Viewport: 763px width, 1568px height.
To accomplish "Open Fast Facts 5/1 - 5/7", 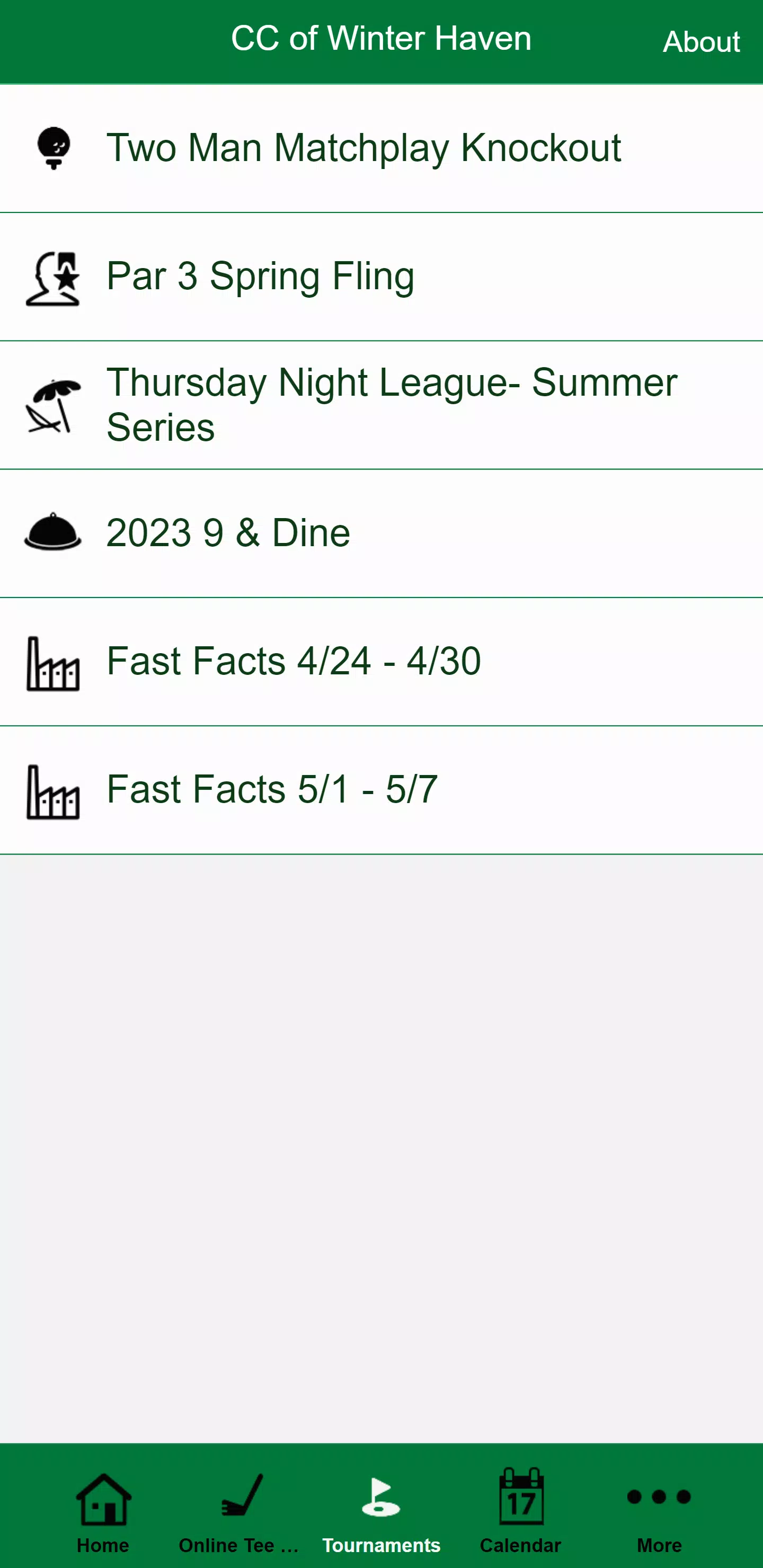I will pyautogui.click(x=381, y=791).
